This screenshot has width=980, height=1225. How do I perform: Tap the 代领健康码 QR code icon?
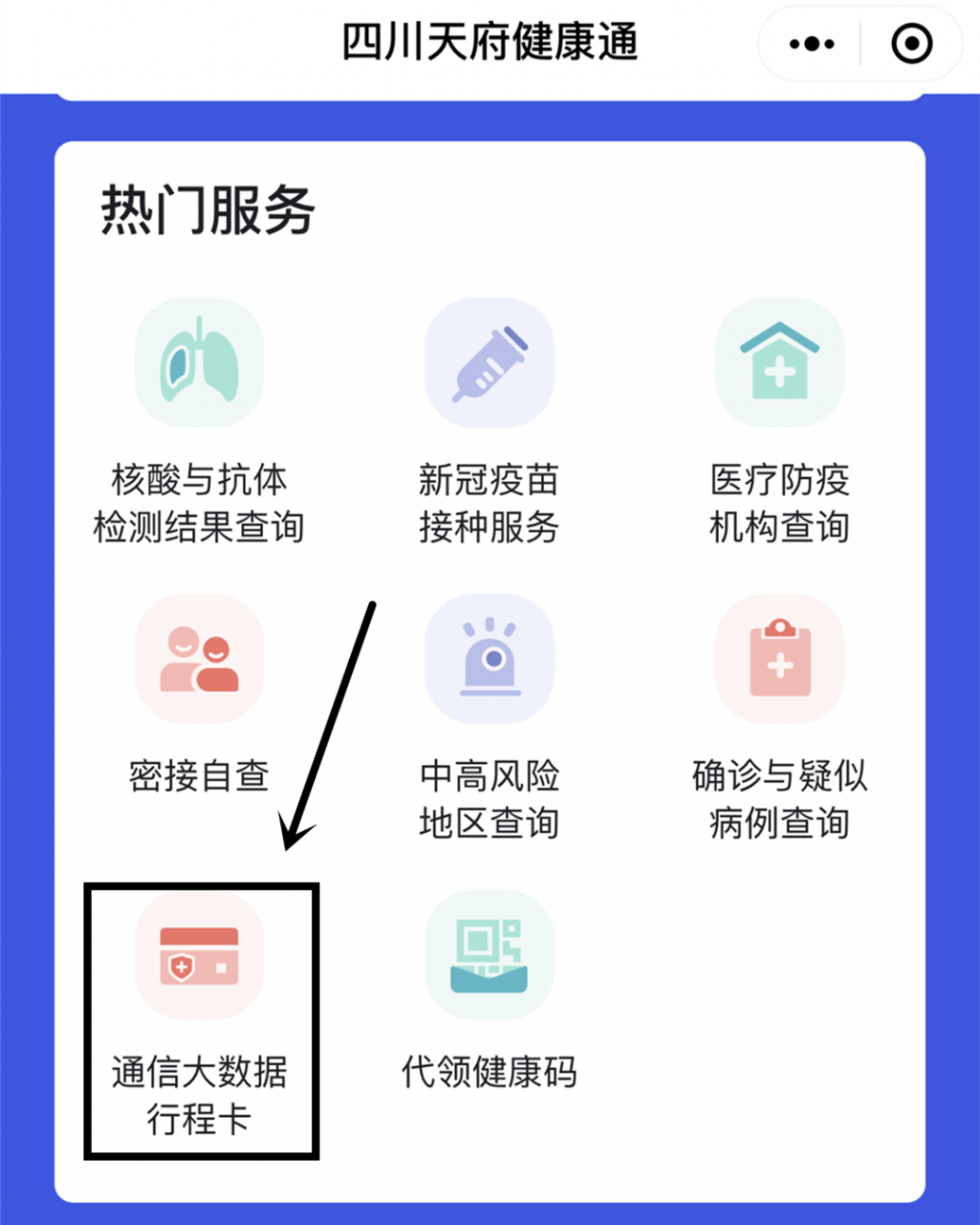pos(490,957)
